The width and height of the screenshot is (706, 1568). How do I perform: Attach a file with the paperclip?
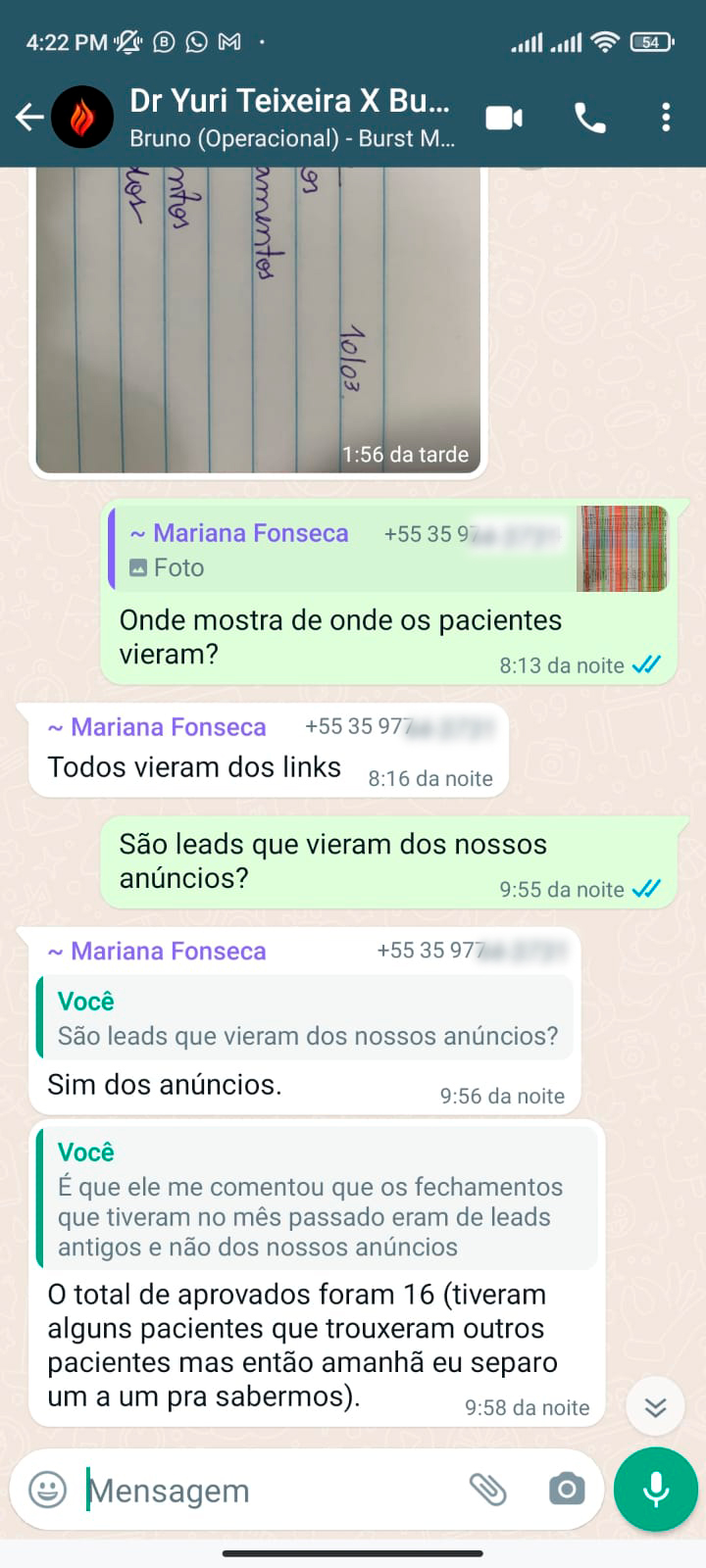pos(487,1490)
